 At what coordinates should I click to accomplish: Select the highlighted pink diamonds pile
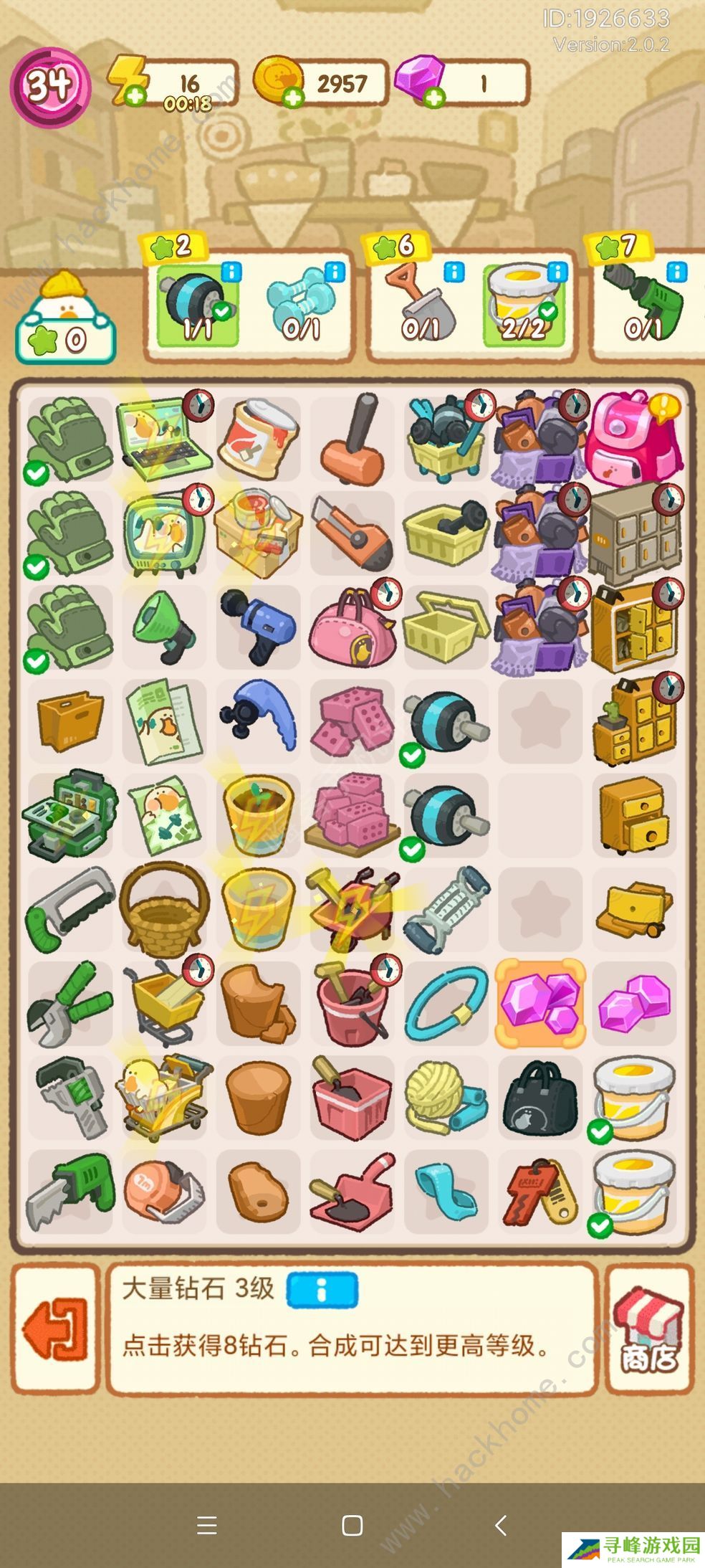540,1002
